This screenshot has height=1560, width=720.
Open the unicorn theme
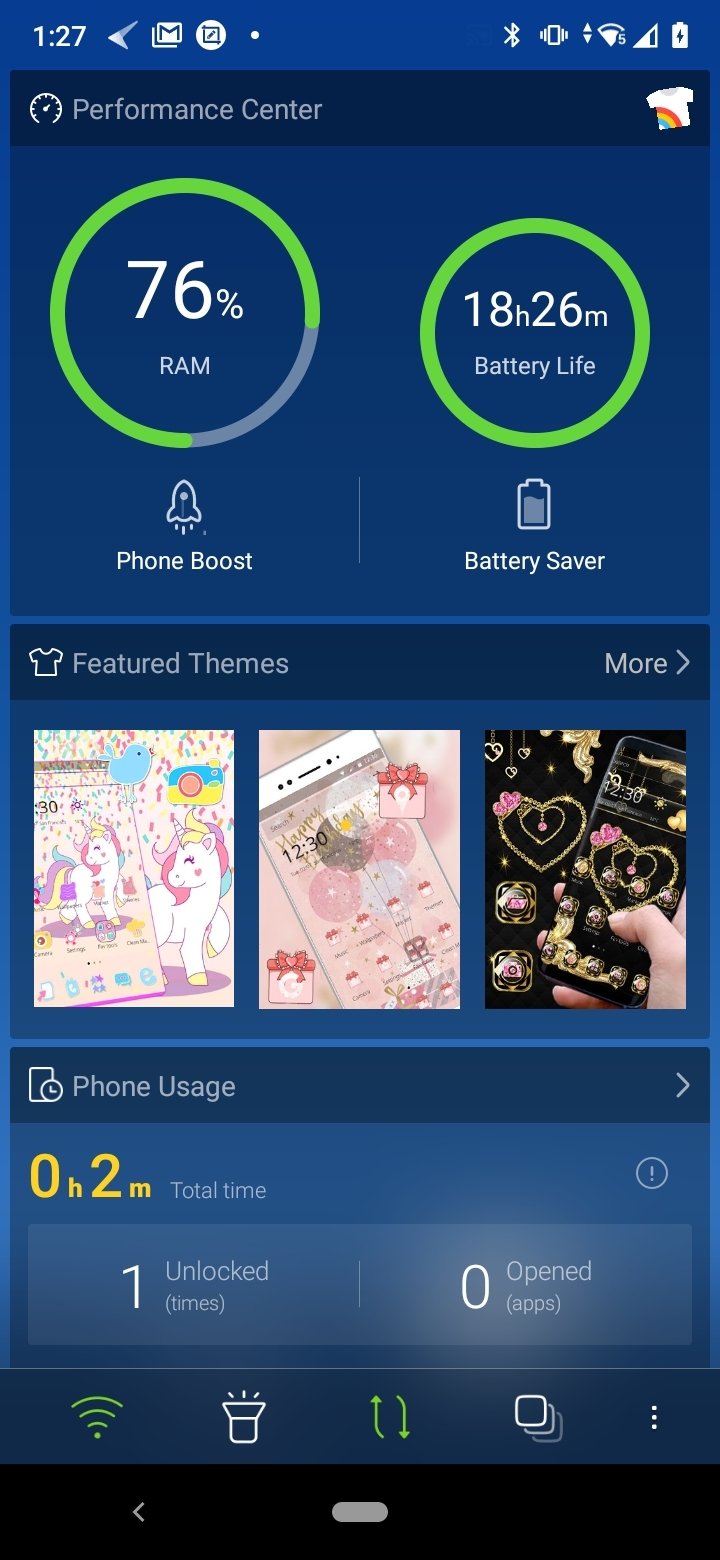(134, 868)
